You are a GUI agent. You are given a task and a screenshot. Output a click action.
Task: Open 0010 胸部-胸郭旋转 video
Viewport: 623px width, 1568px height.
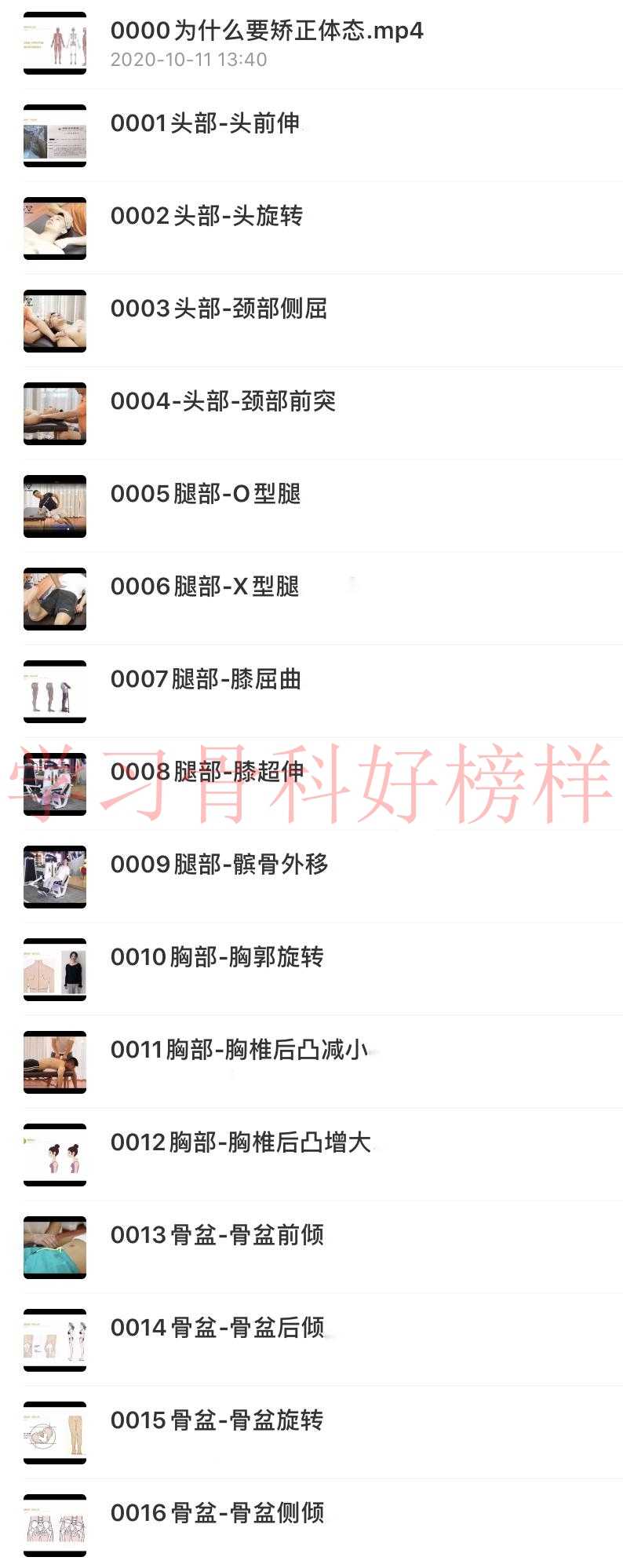click(217, 957)
